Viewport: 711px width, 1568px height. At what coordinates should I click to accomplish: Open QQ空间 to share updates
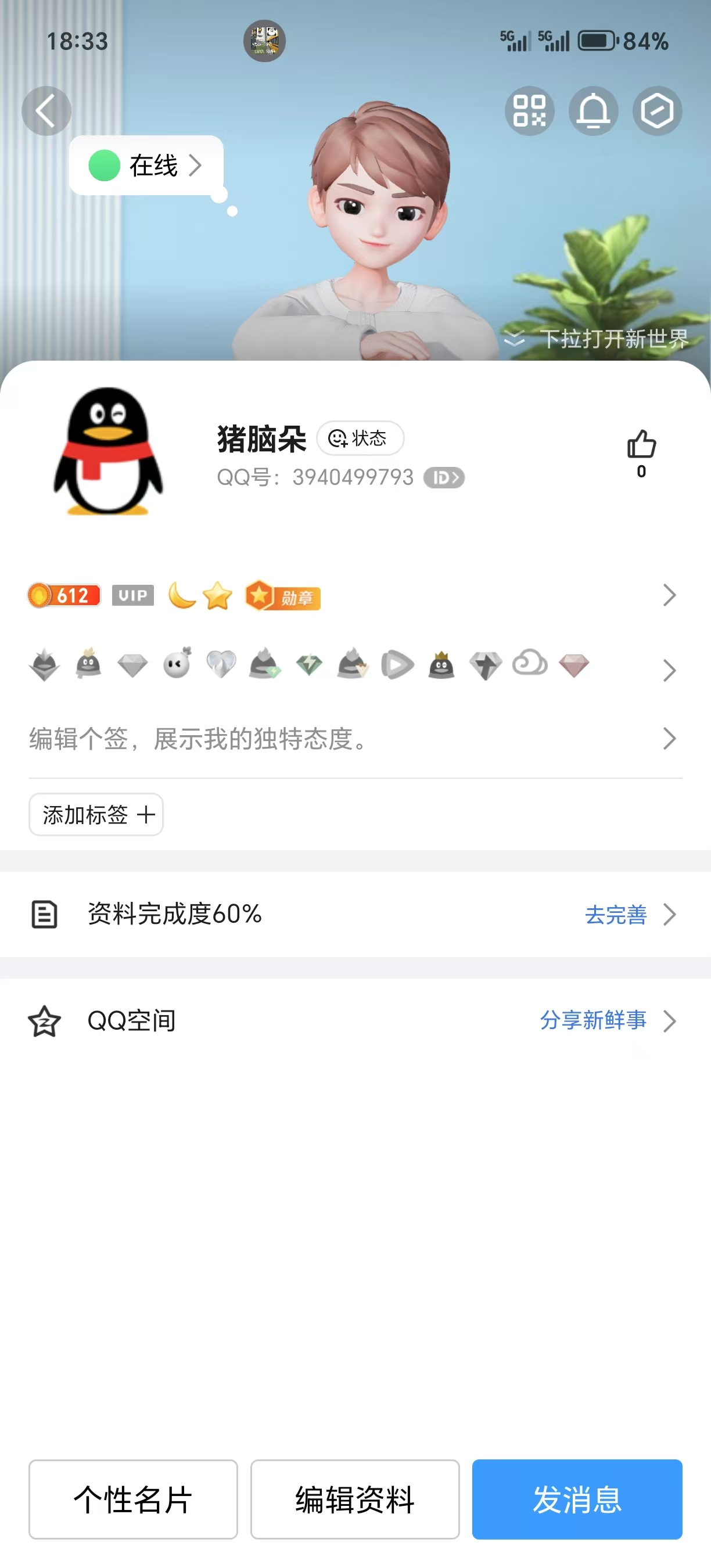click(x=355, y=1021)
